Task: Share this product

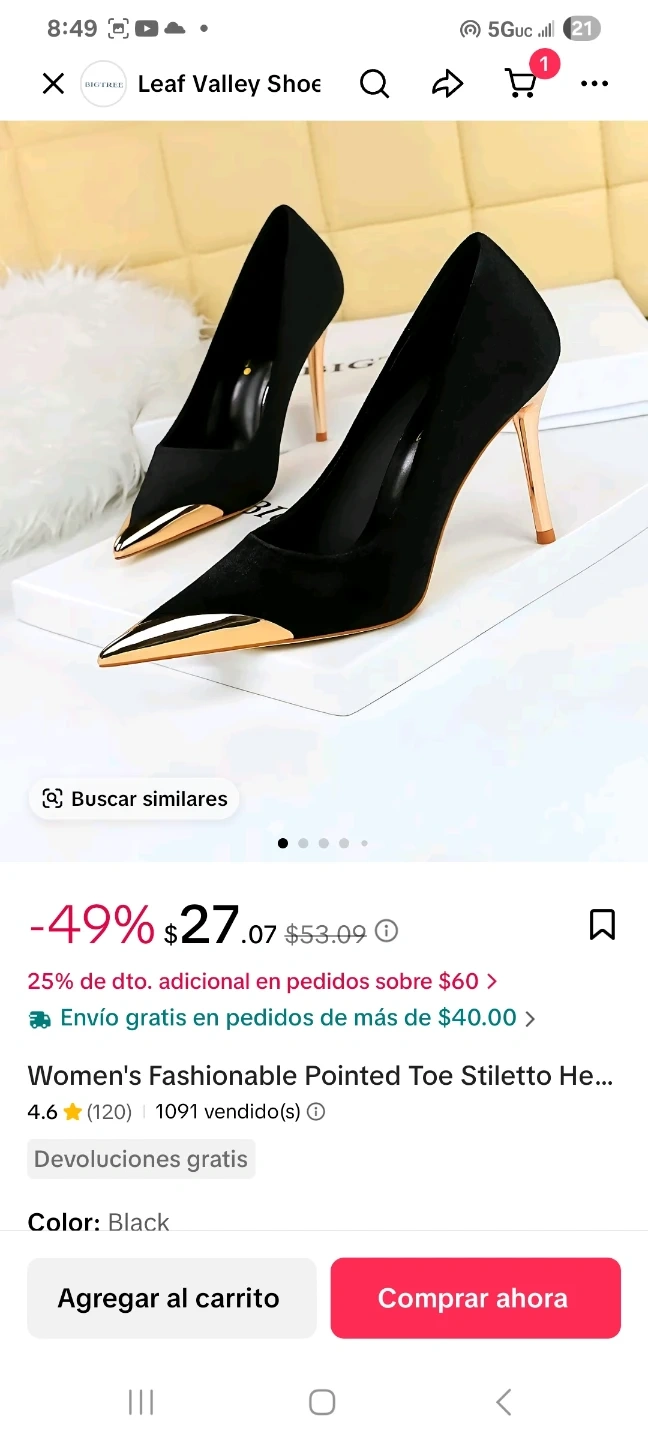Action: tap(447, 84)
